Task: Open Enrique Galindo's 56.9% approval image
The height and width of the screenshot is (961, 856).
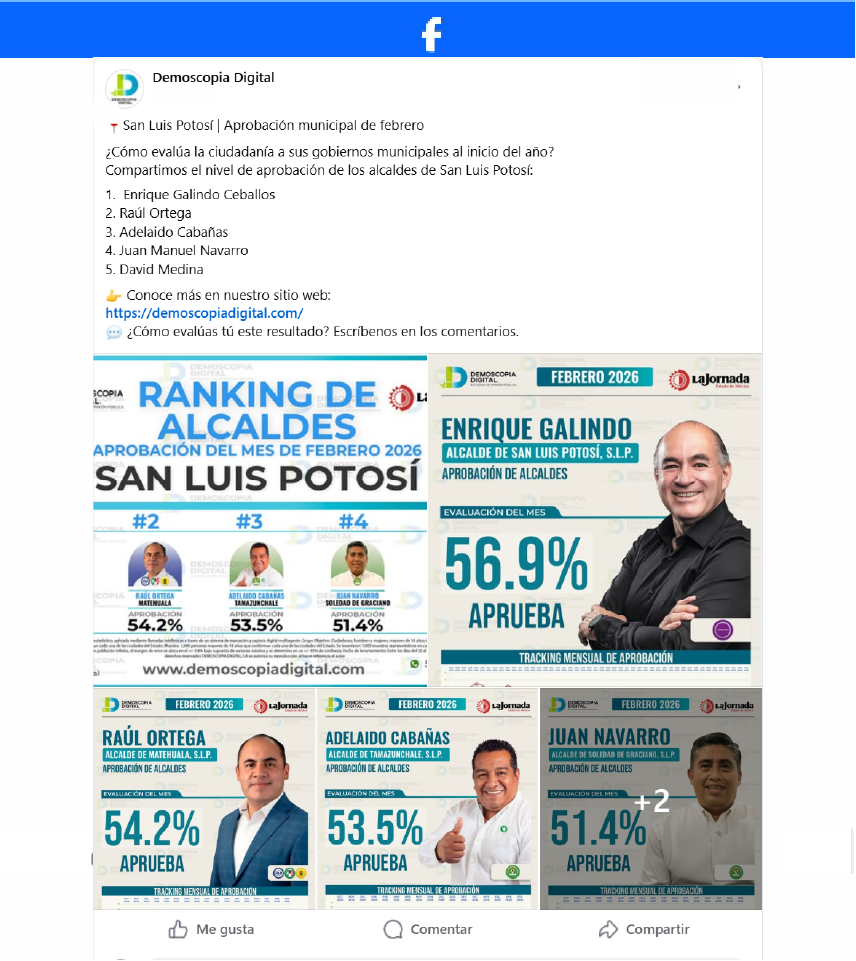Action: point(594,520)
